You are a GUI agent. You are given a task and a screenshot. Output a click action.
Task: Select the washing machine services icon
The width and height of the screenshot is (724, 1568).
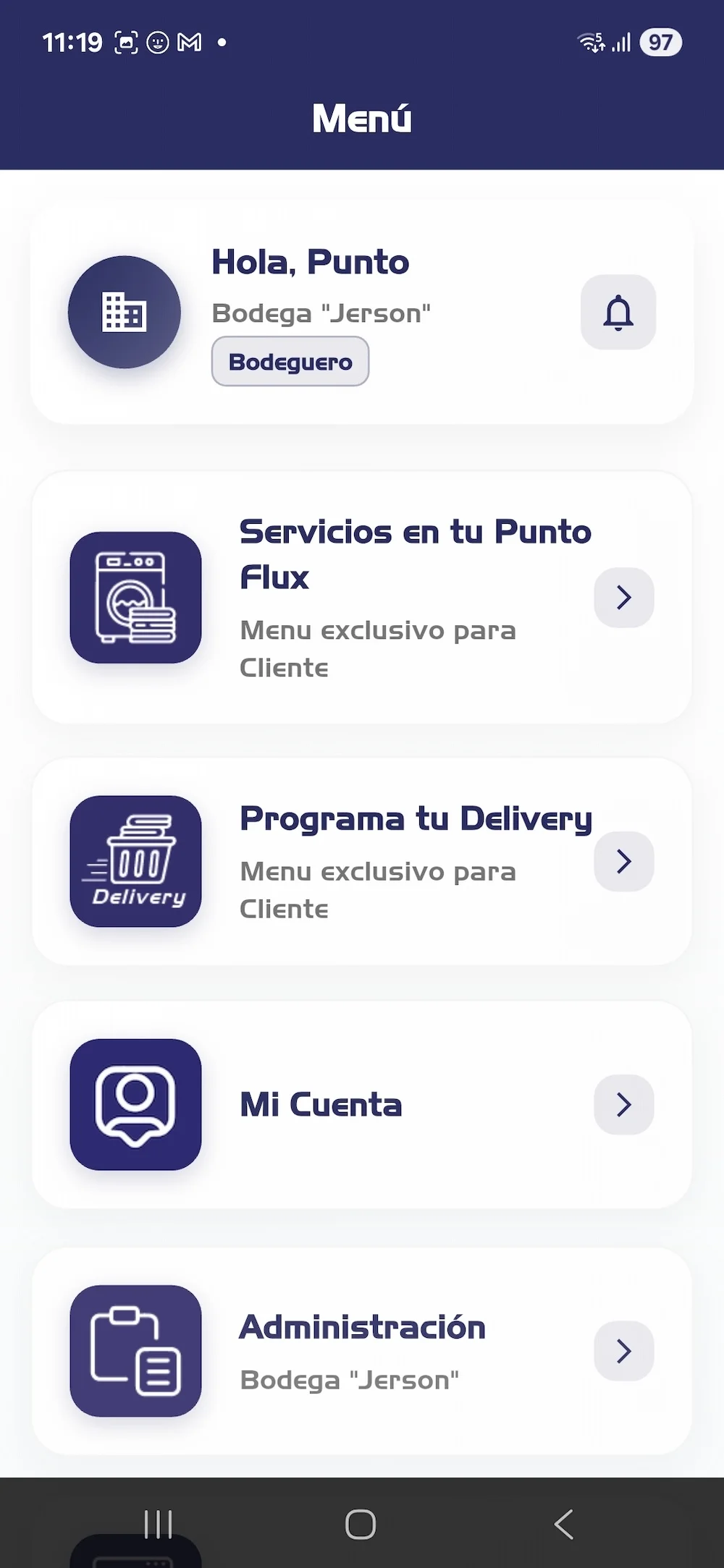click(135, 597)
